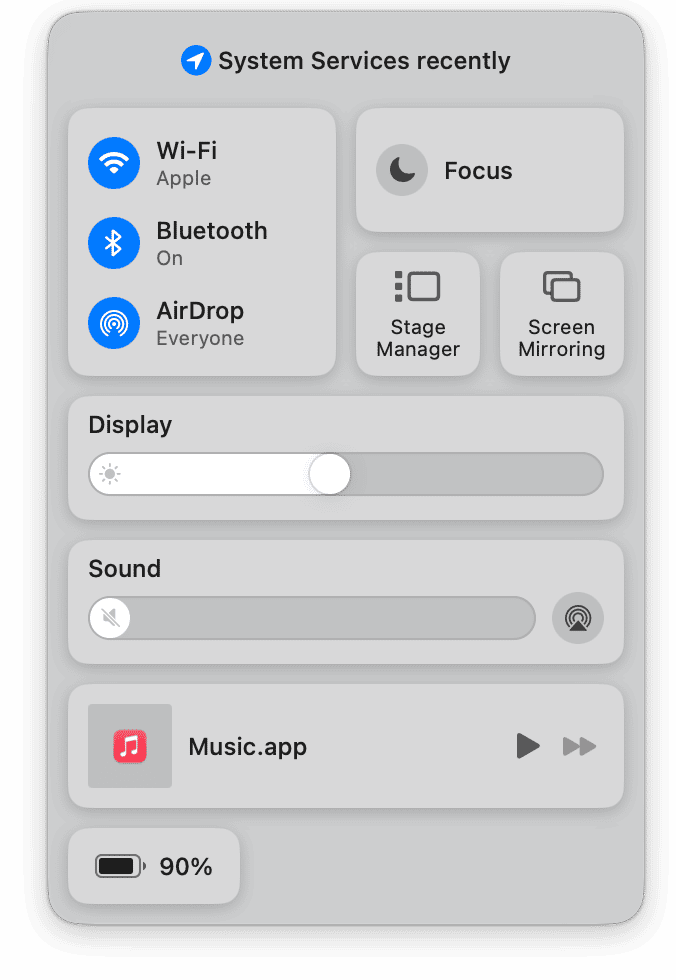
Task: Open Music.app from the album tile
Action: 130,746
